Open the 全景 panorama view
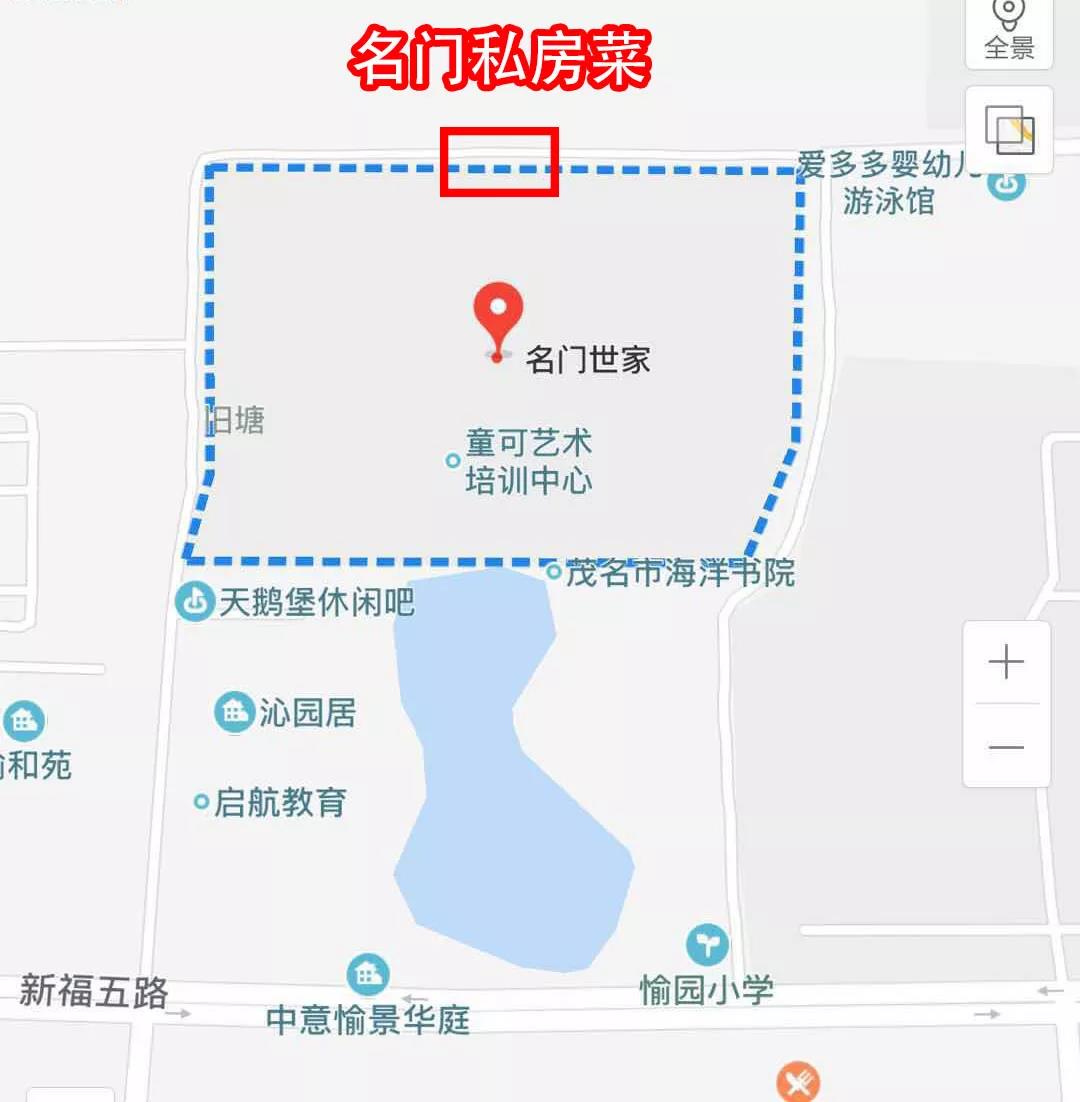This screenshot has height=1102, width=1080. point(1009,28)
